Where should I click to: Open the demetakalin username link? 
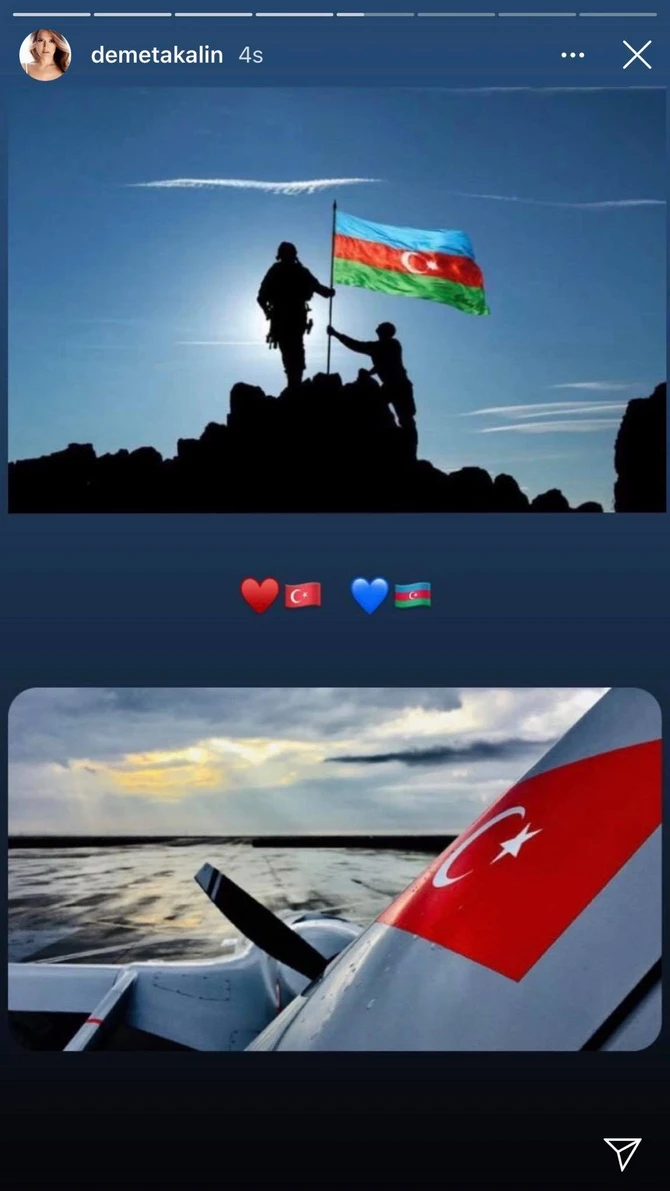pyautogui.click(x=156, y=55)
